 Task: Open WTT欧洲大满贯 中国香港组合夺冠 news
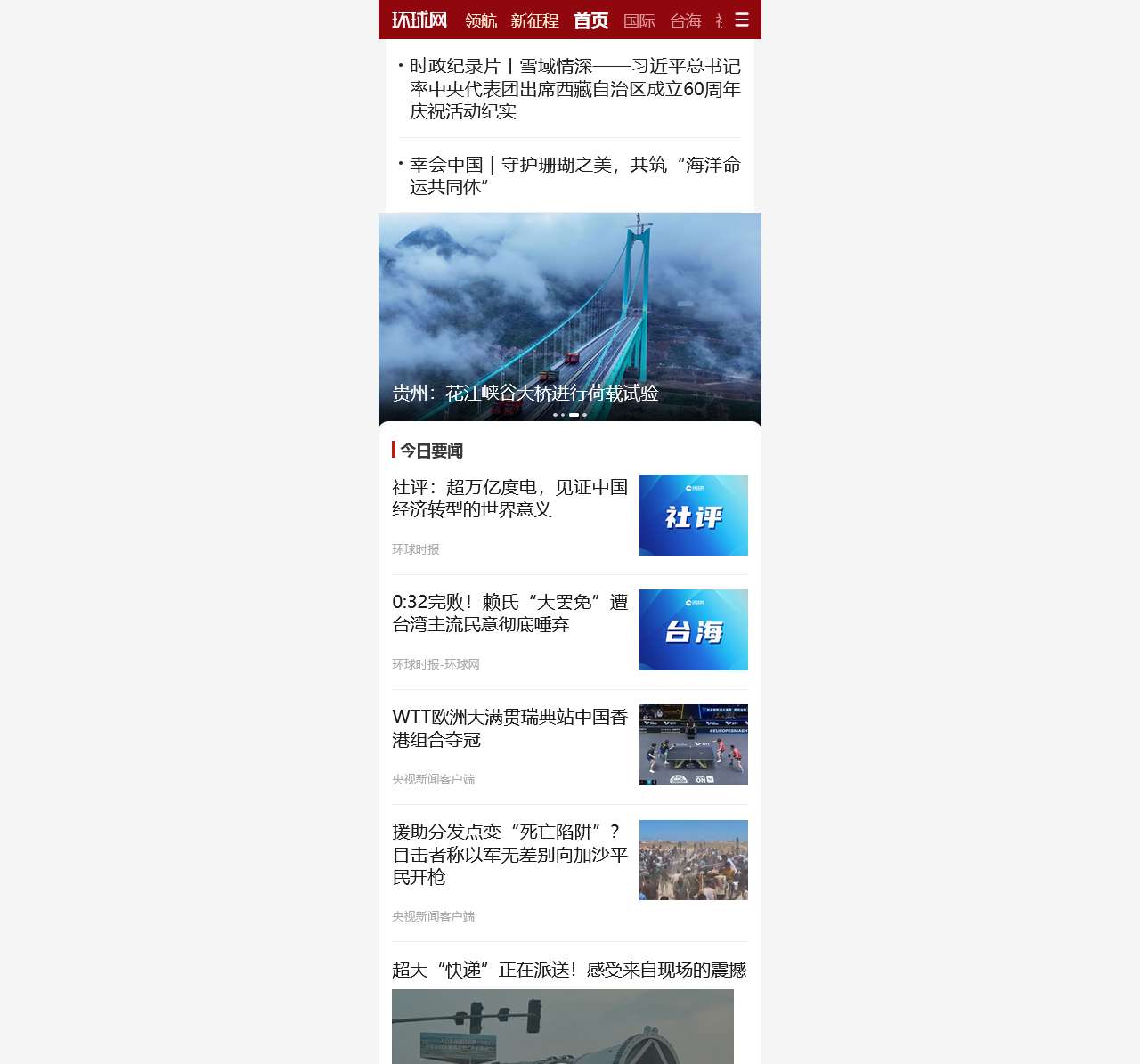[509, 728]
